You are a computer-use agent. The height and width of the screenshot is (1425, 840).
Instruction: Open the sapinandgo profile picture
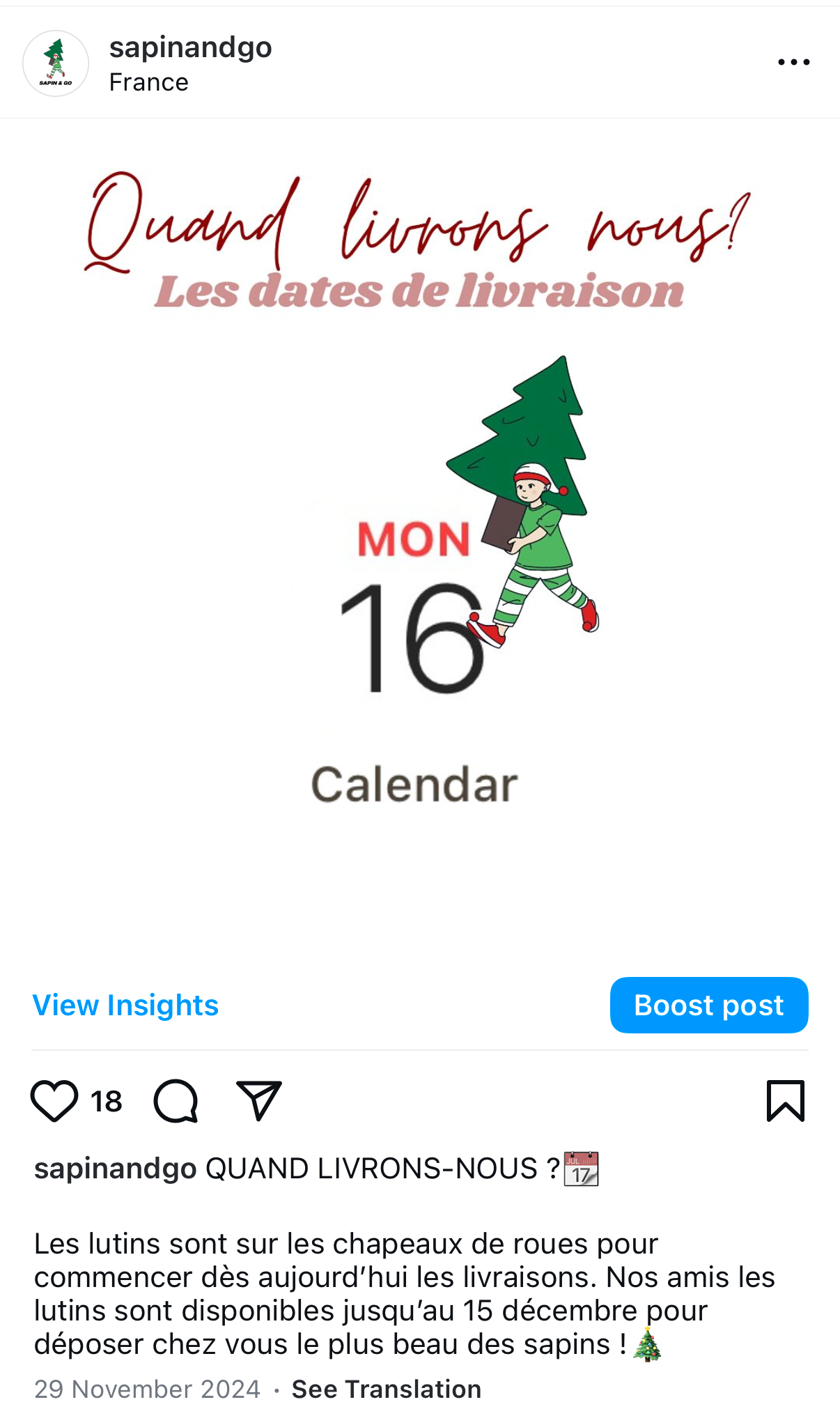(x=56, y=63)
